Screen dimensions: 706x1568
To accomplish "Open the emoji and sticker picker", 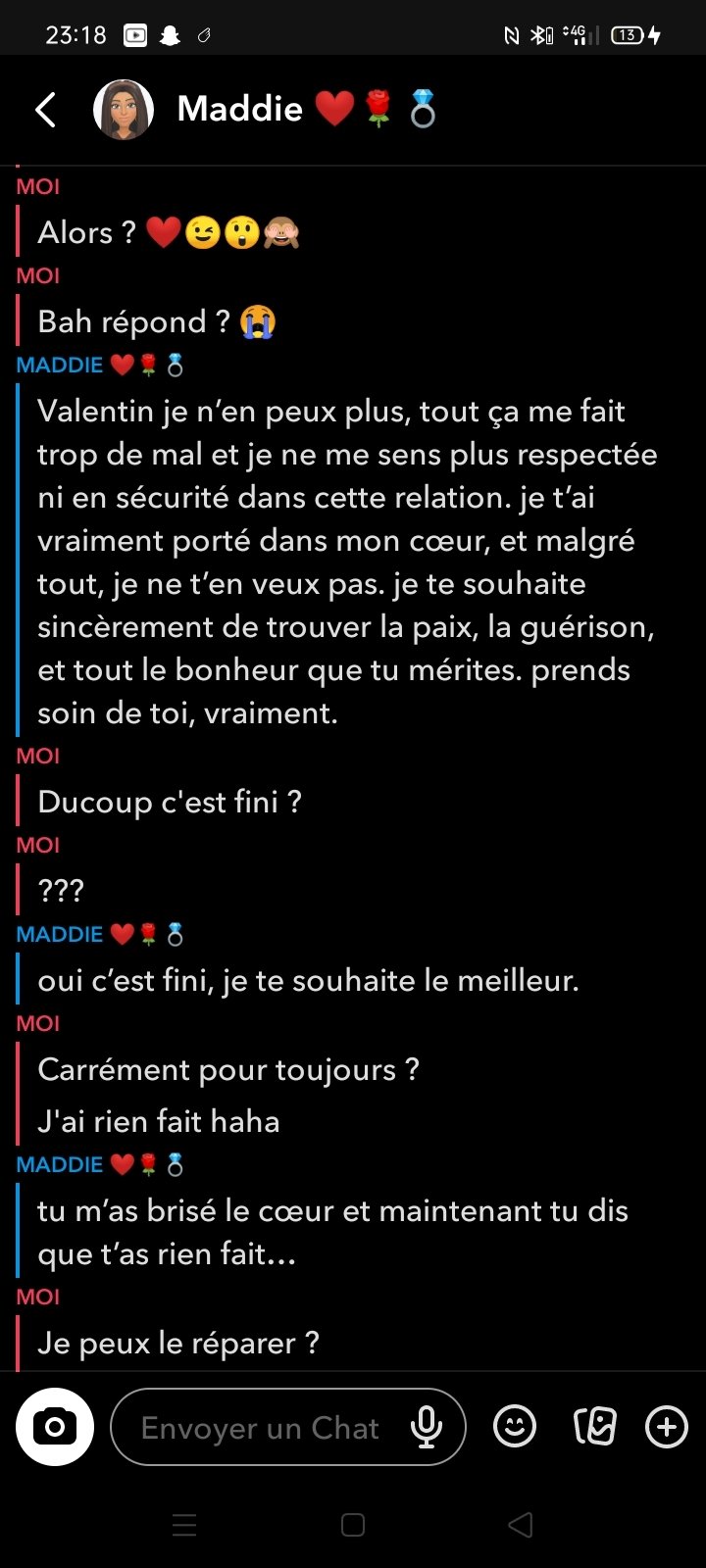I will pyautogui.click(x=515, y=1427).
